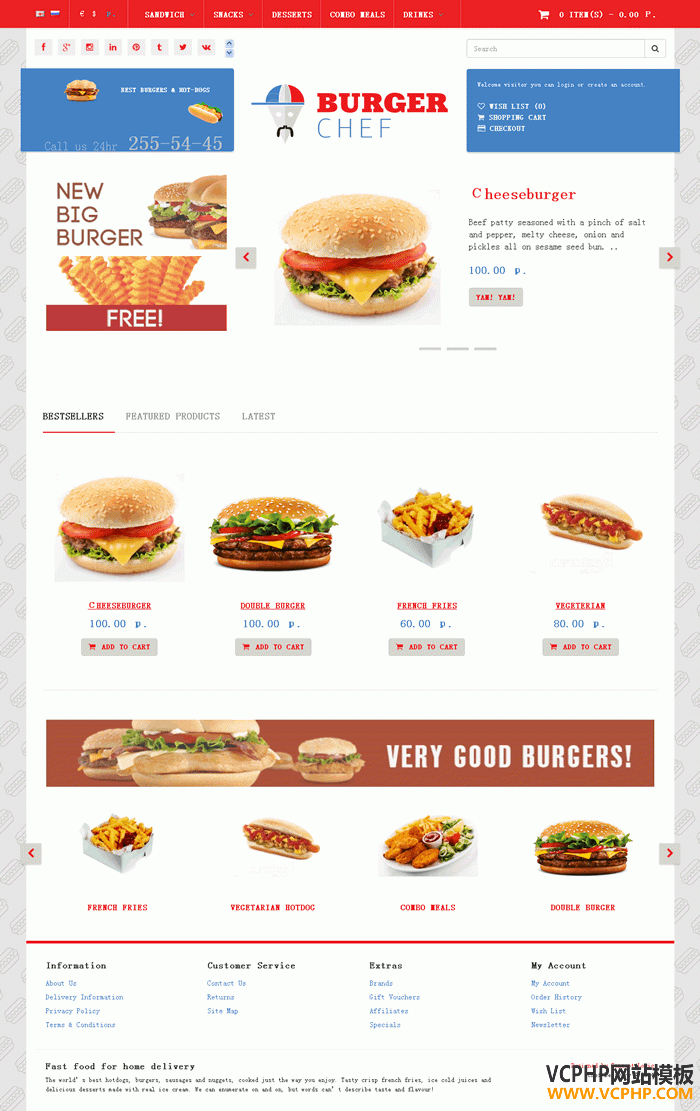Add Double Burger to cart
The height and width of the screenshot is (1111, 700).
click(x=273, y=647)
